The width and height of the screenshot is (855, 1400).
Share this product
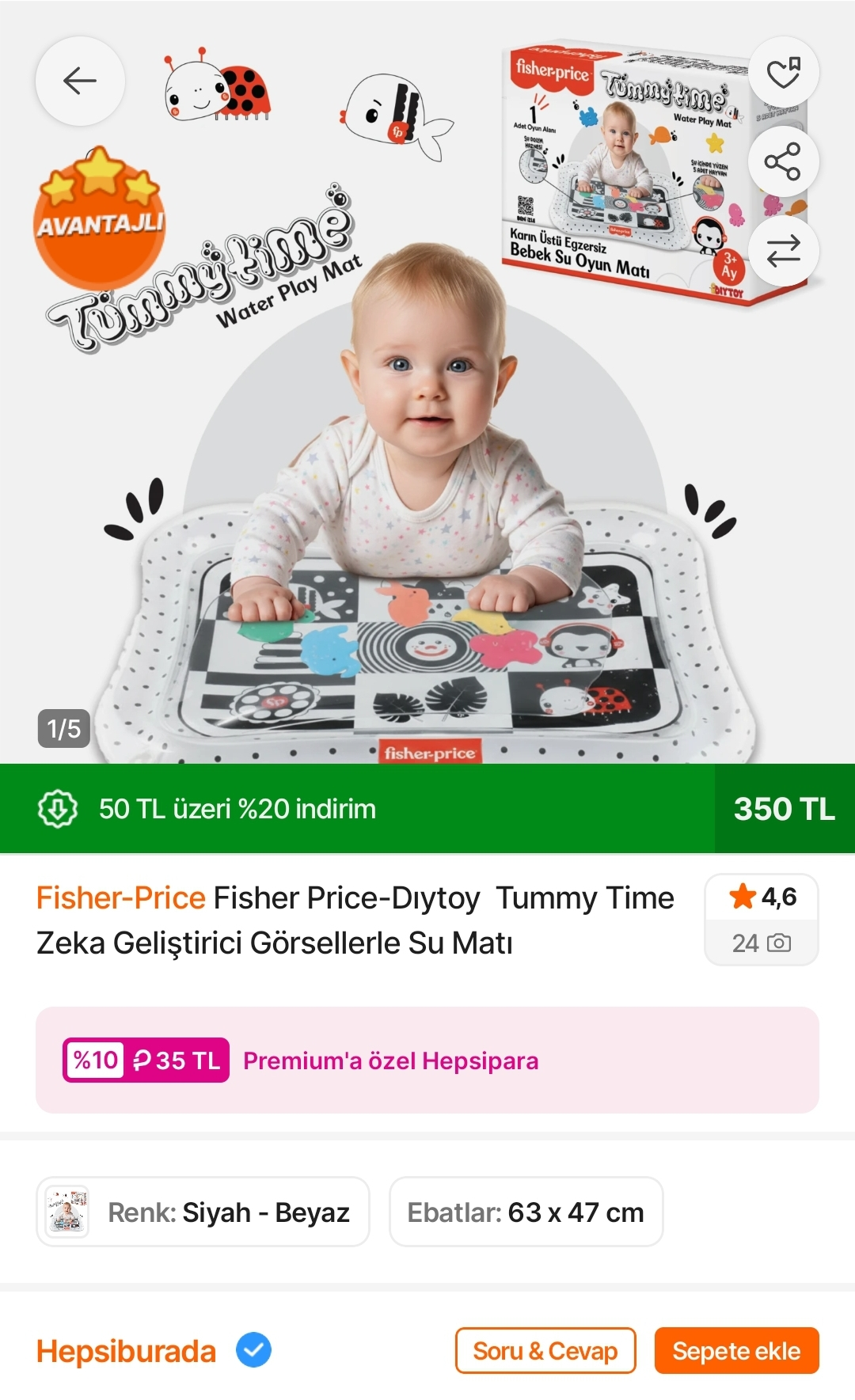coord(783,162)
